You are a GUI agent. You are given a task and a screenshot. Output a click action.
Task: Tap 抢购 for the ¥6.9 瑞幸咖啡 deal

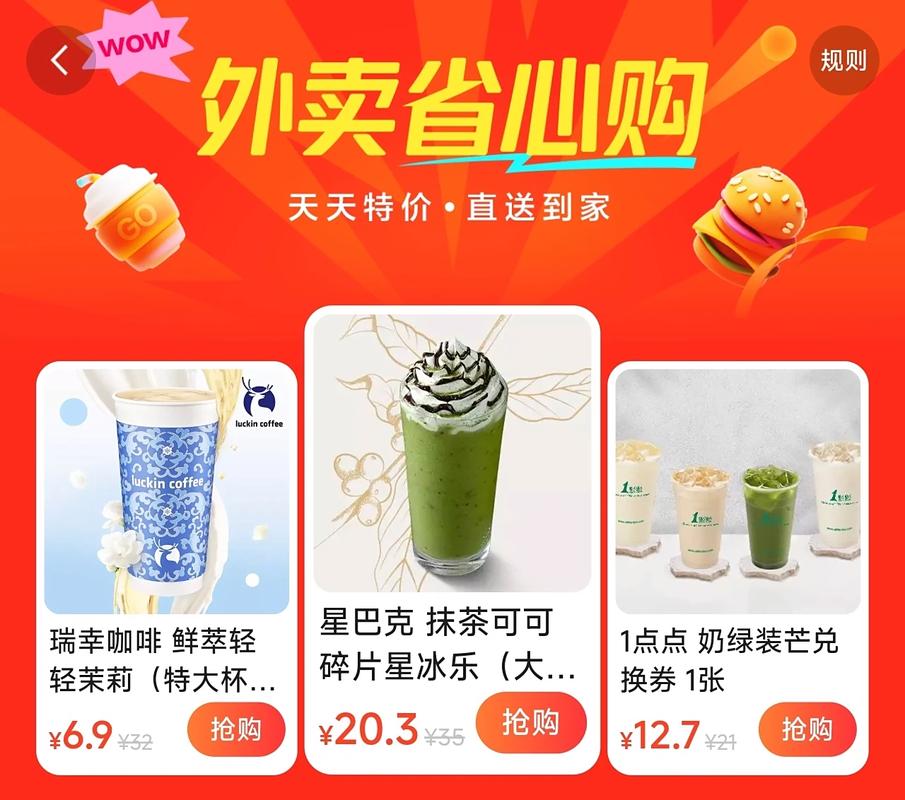[236, 730]
